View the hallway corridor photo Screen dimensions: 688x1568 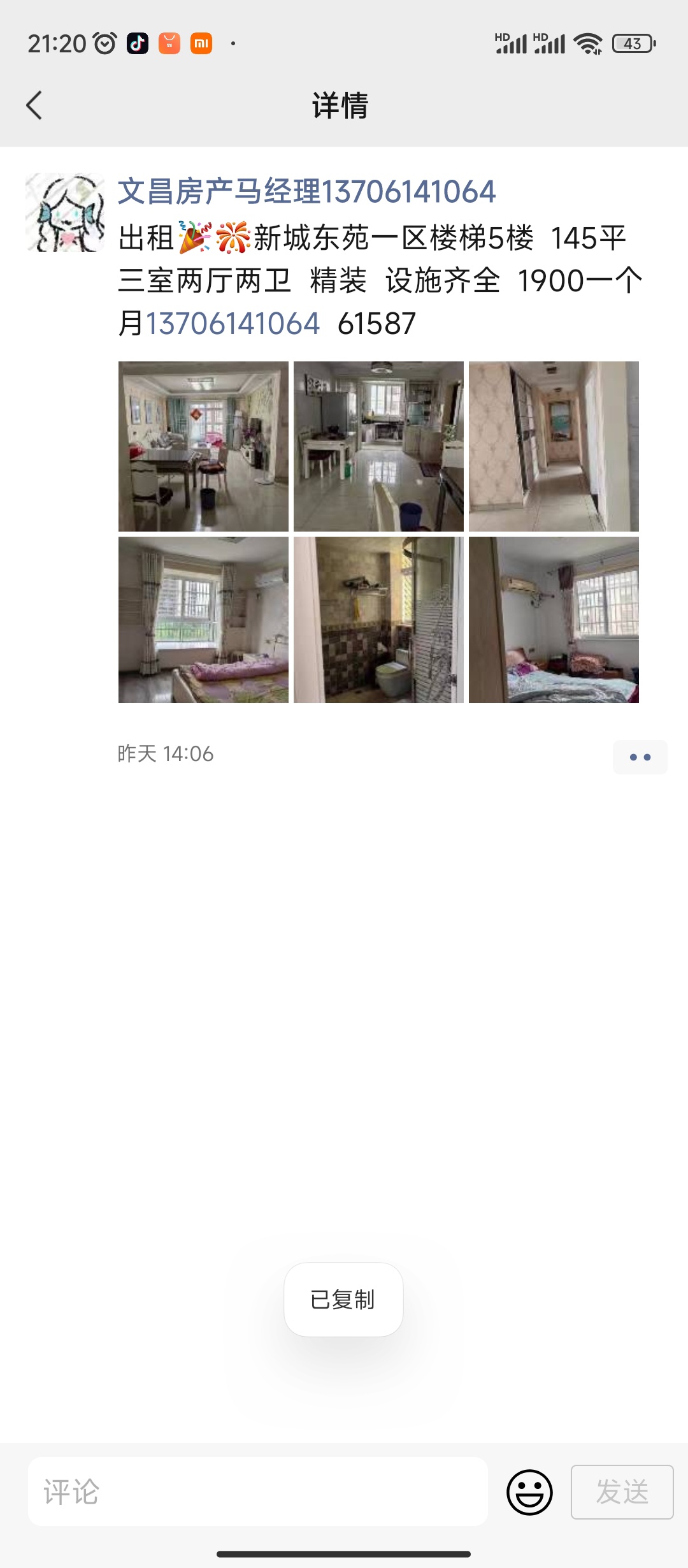554,446
